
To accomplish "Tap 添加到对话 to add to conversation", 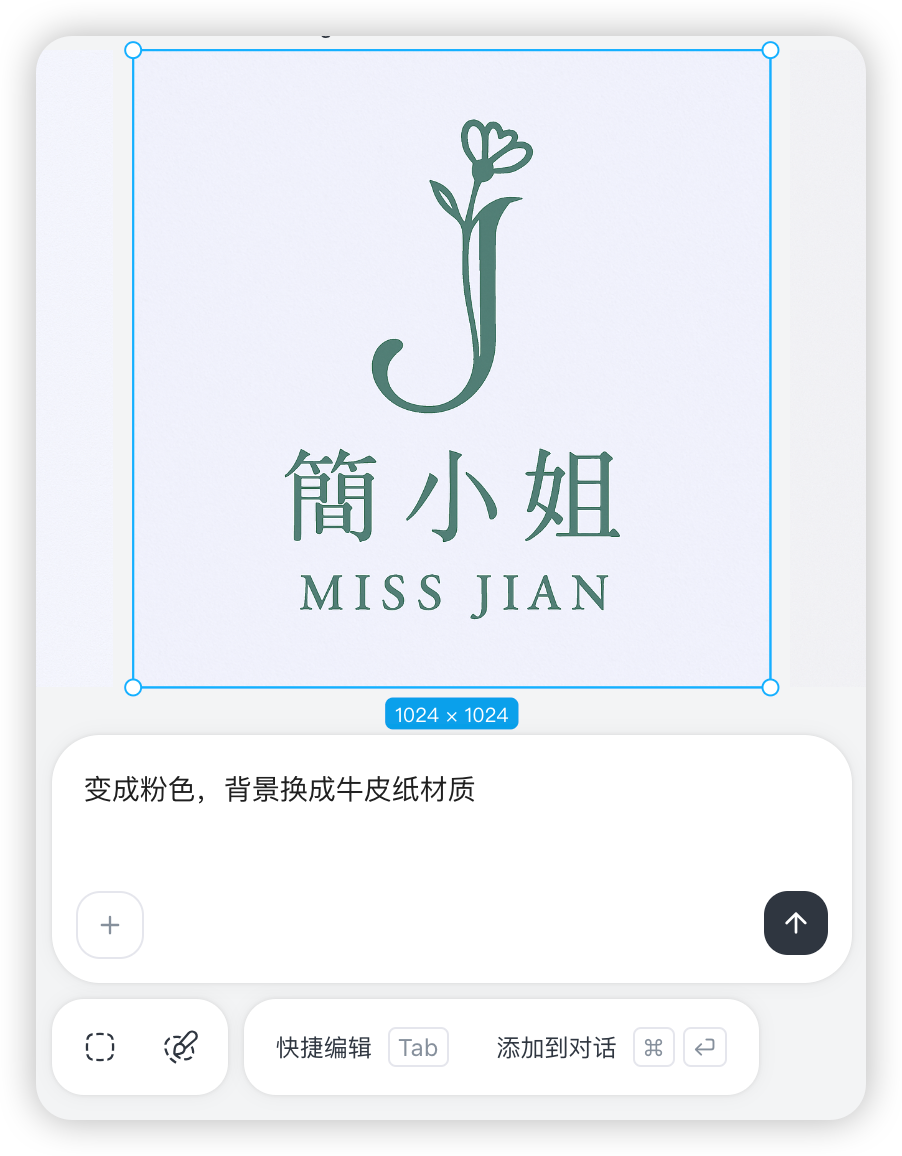I will (556, 1048).
